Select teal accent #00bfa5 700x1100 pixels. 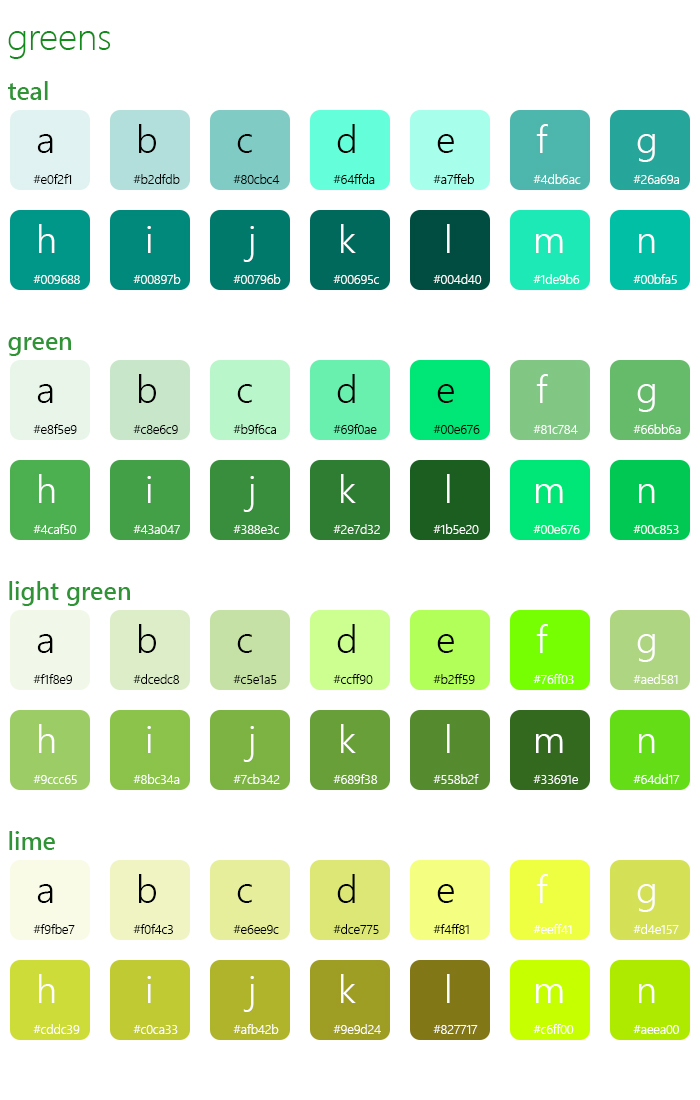pos(650,250)
